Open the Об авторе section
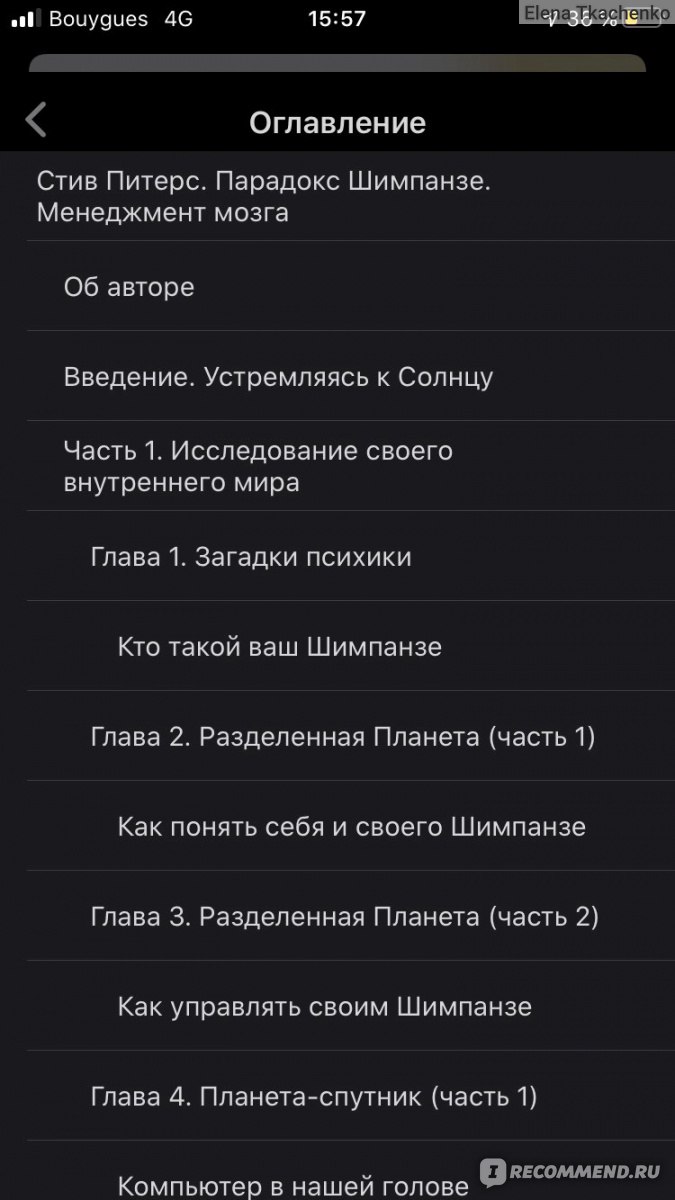675x1200 pixels. 337,286
